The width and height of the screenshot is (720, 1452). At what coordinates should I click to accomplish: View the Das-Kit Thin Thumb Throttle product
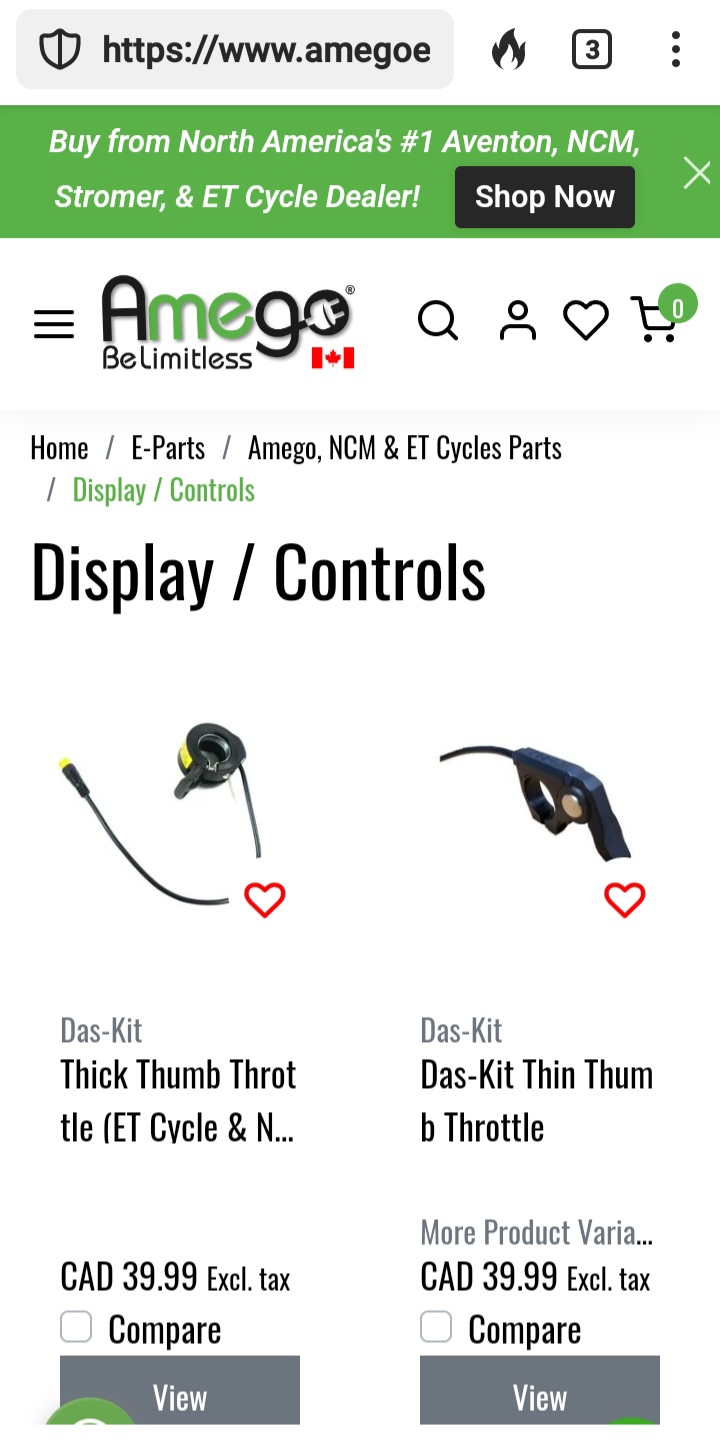pyautogui.click(x=540, y=1395)
